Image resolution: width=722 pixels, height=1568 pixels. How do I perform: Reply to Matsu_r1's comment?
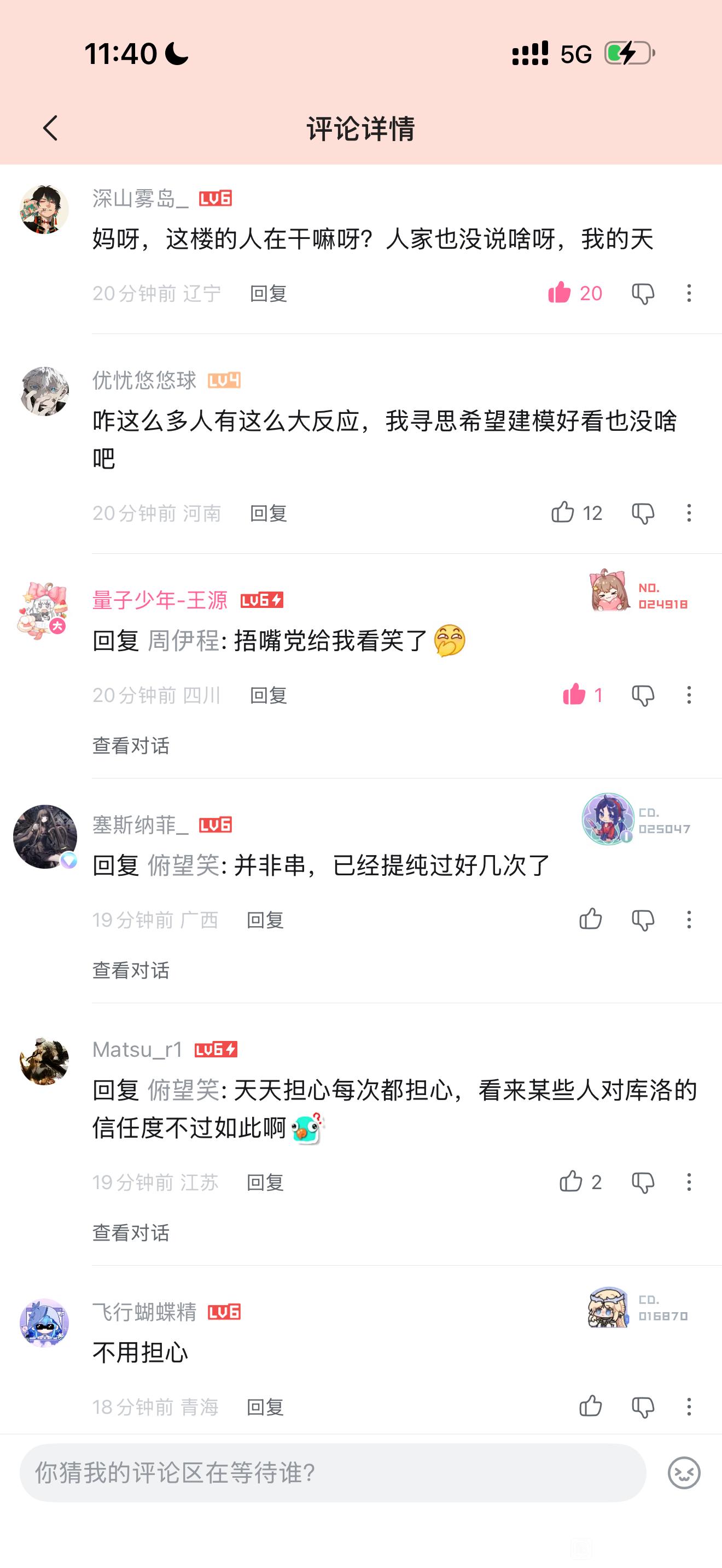point(265,1182)
